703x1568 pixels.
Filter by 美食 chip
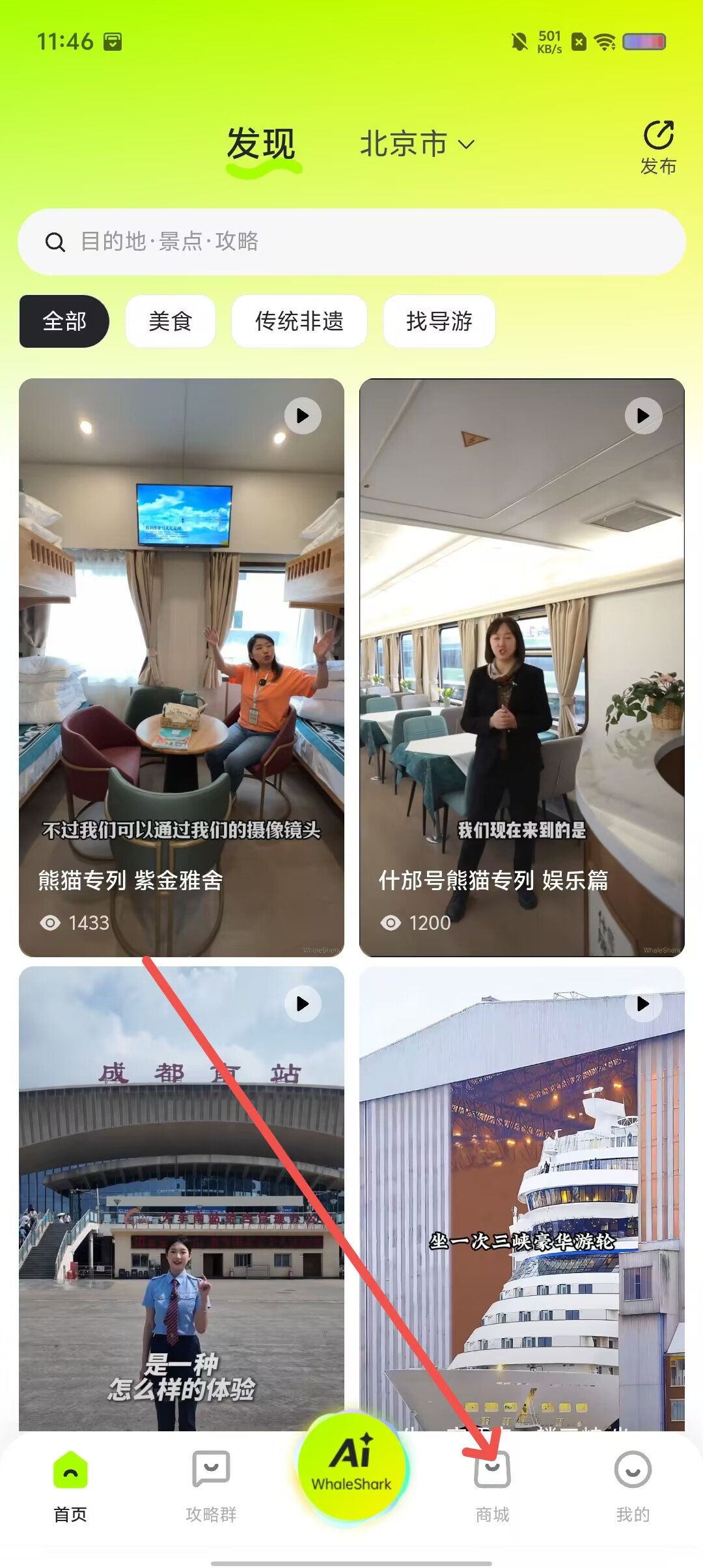[171, 321]
